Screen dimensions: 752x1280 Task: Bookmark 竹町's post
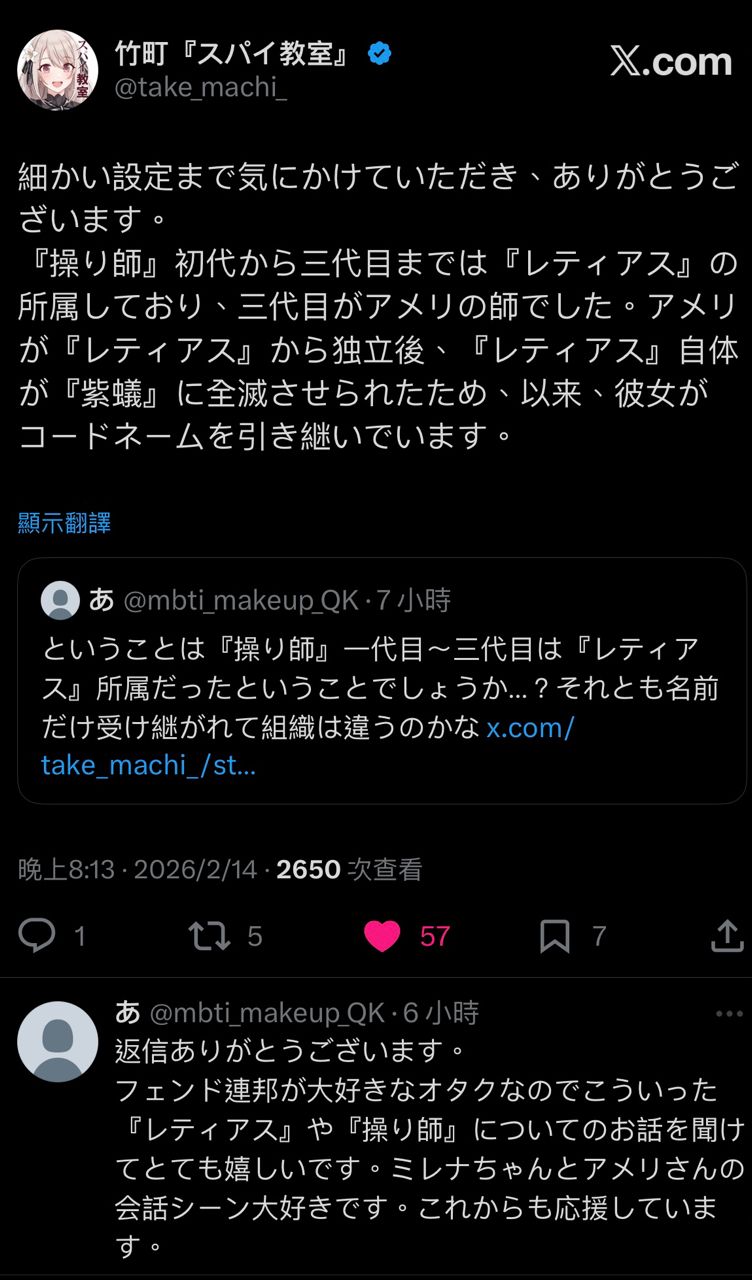[x=554, y=936]
